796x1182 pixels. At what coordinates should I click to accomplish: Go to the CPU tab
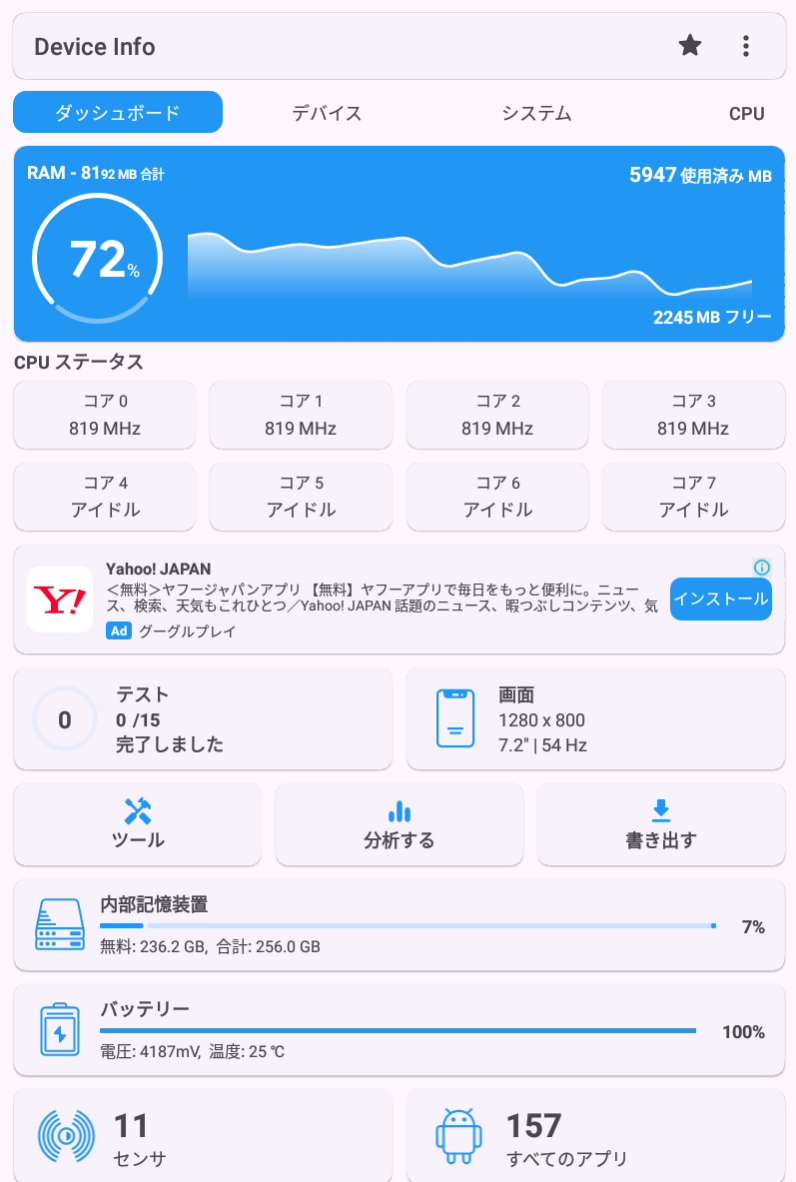[746, 113]
